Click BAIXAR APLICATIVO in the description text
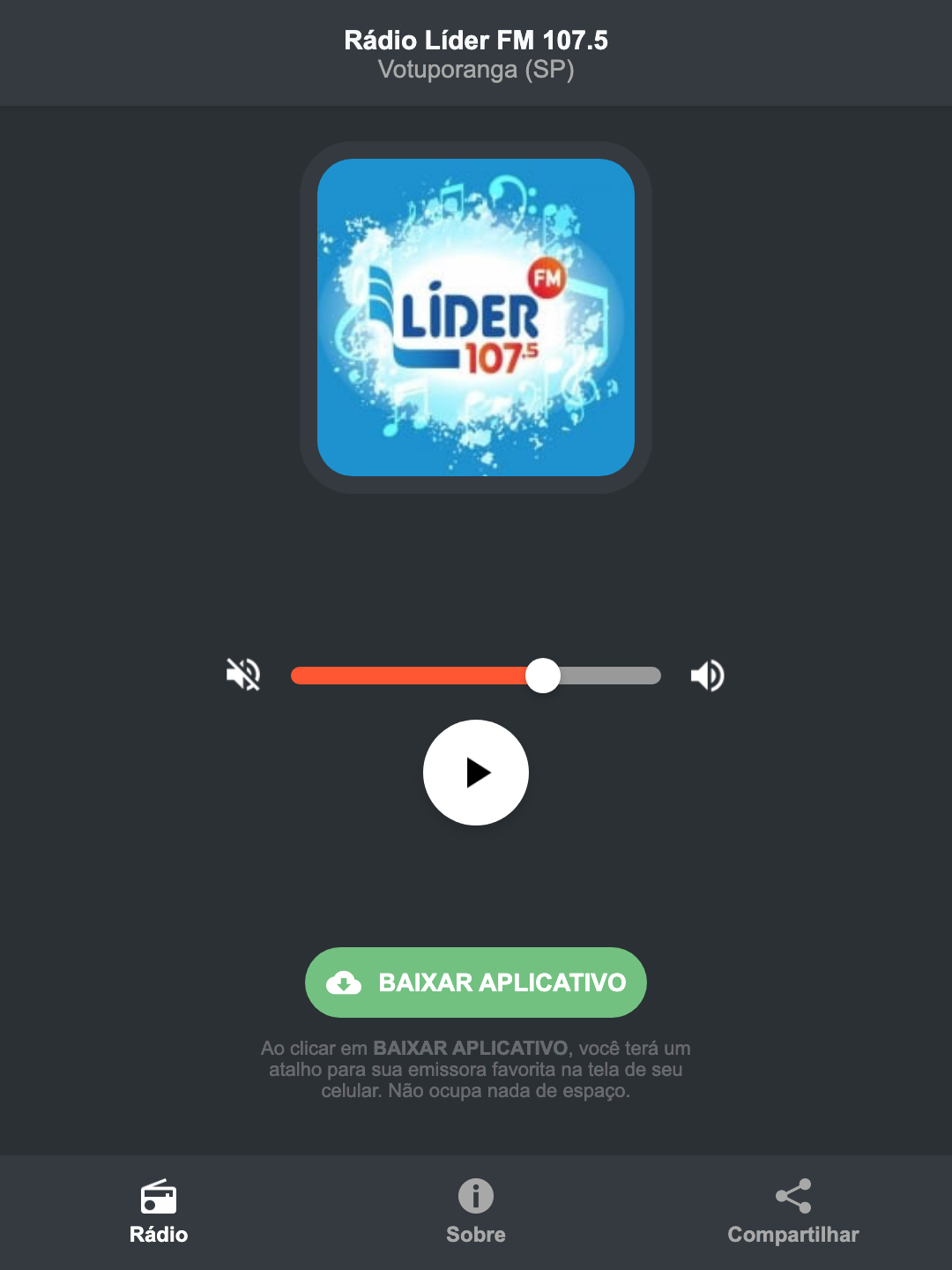The height and width of the screenshot is (1270, 952). pyautogui.click(x=472, y=1049)
